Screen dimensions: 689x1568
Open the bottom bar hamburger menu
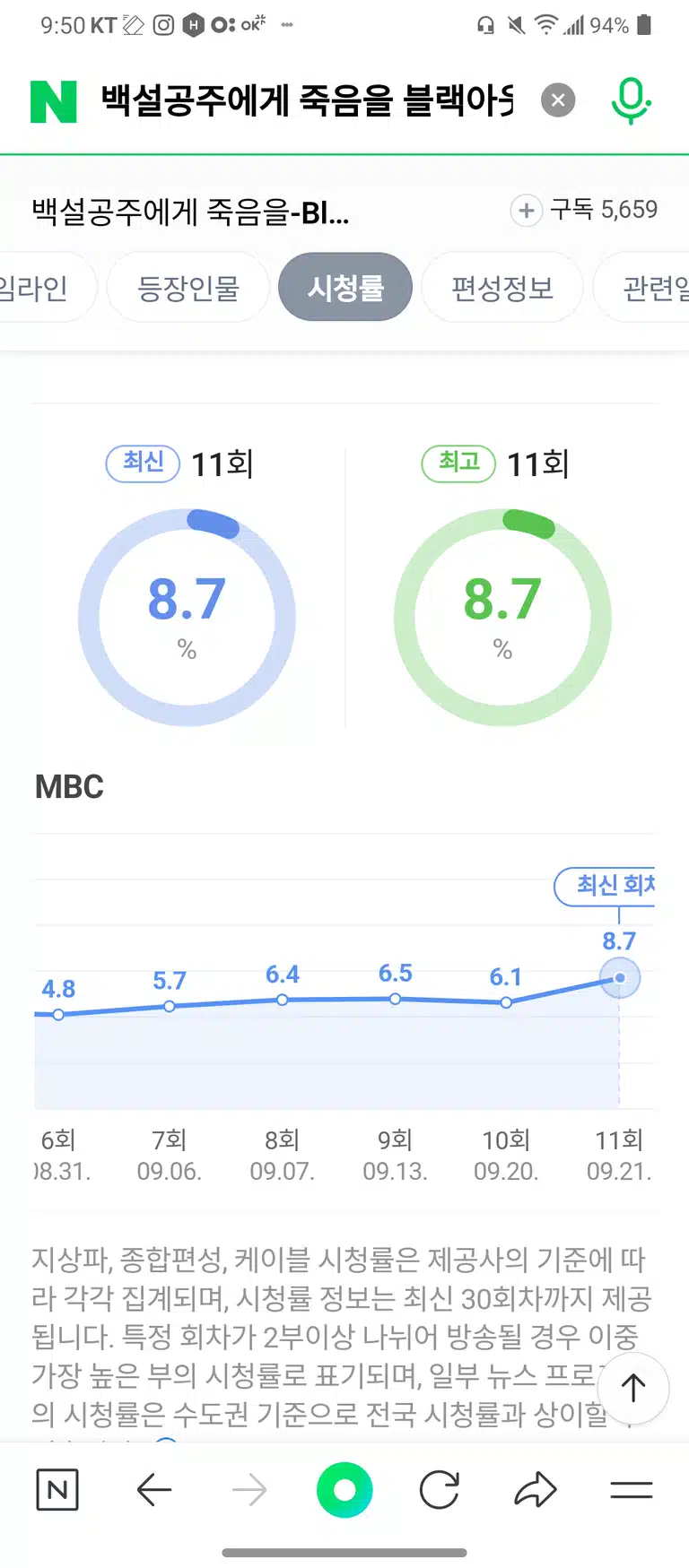[x=632, y=1490]
